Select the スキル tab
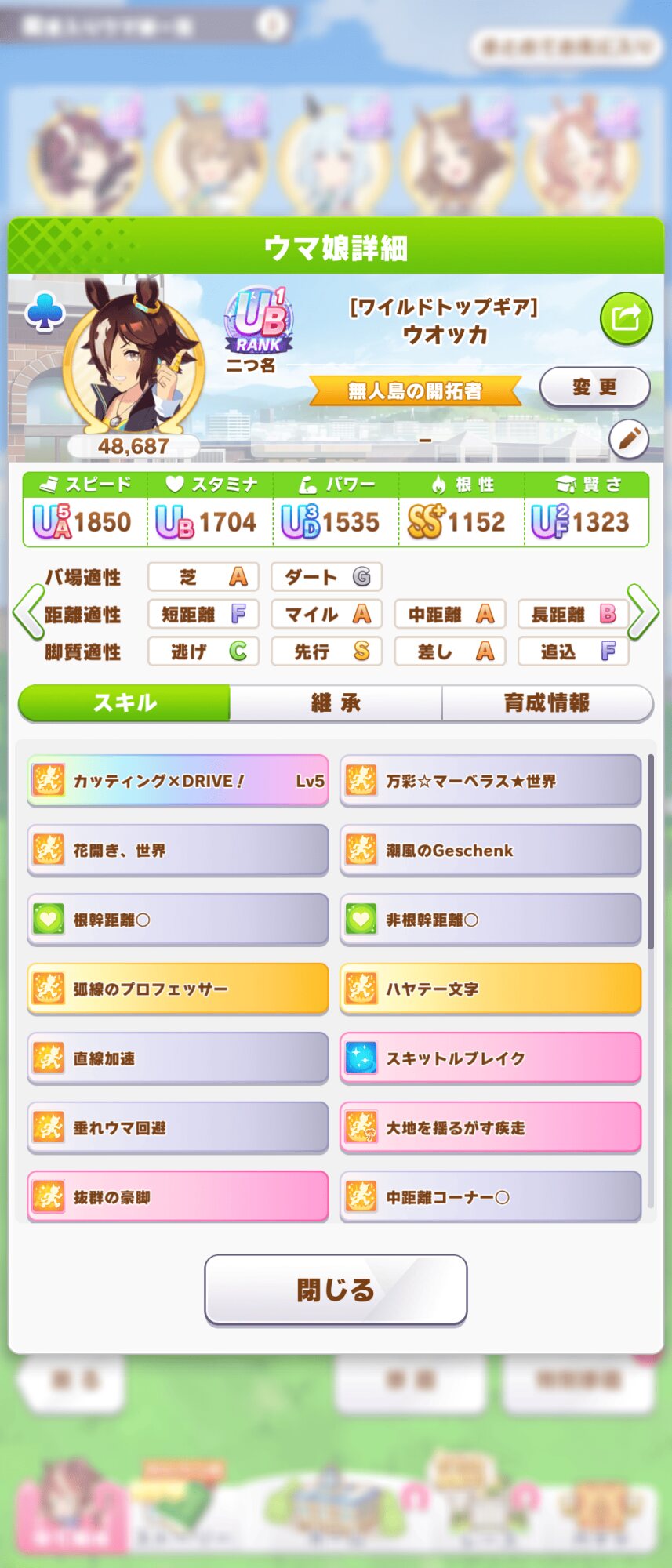 pyautogui.click(x=125, y=703)
